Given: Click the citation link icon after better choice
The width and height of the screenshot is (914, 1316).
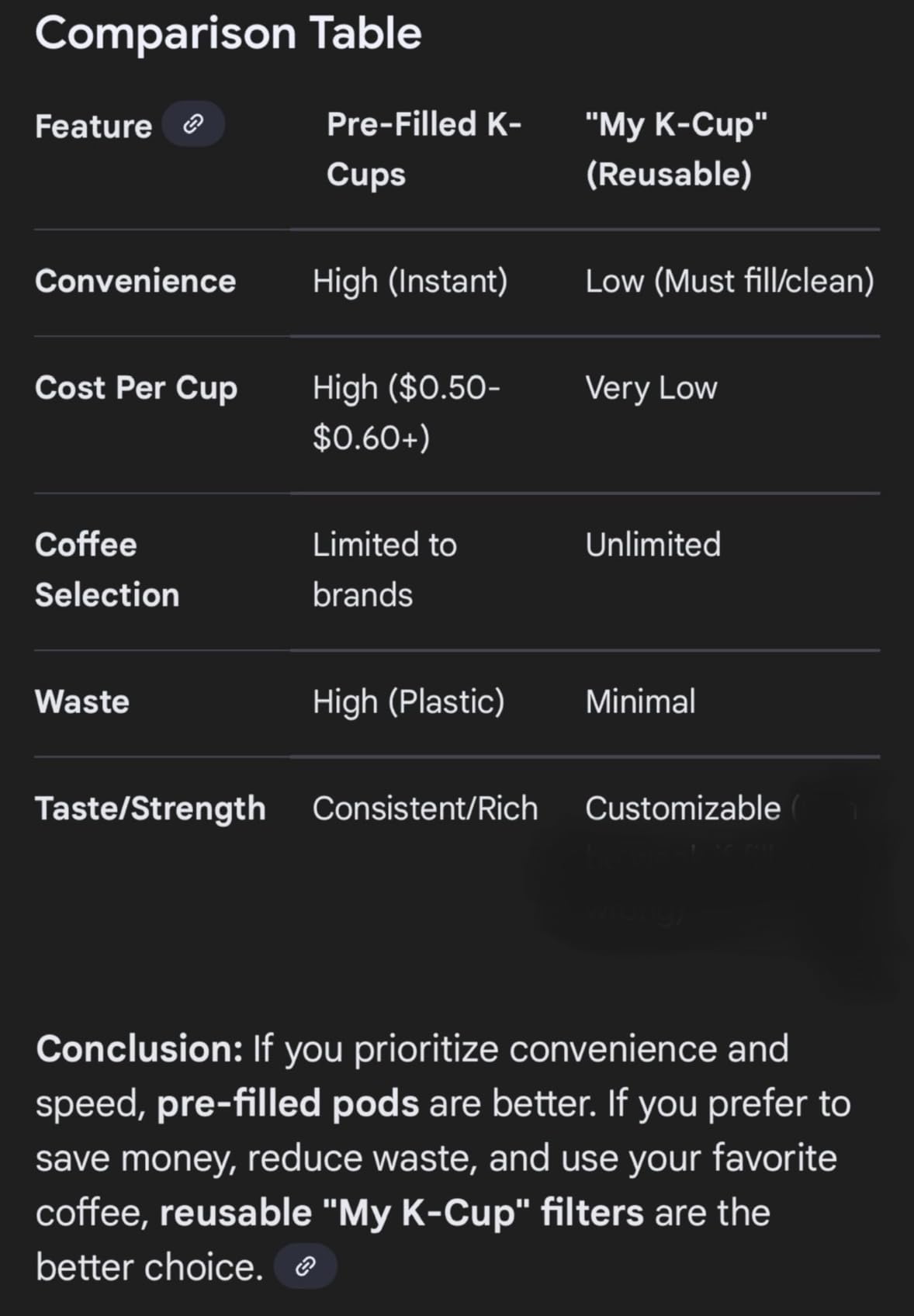Looking at the screenshot, I should point(306,1266).
